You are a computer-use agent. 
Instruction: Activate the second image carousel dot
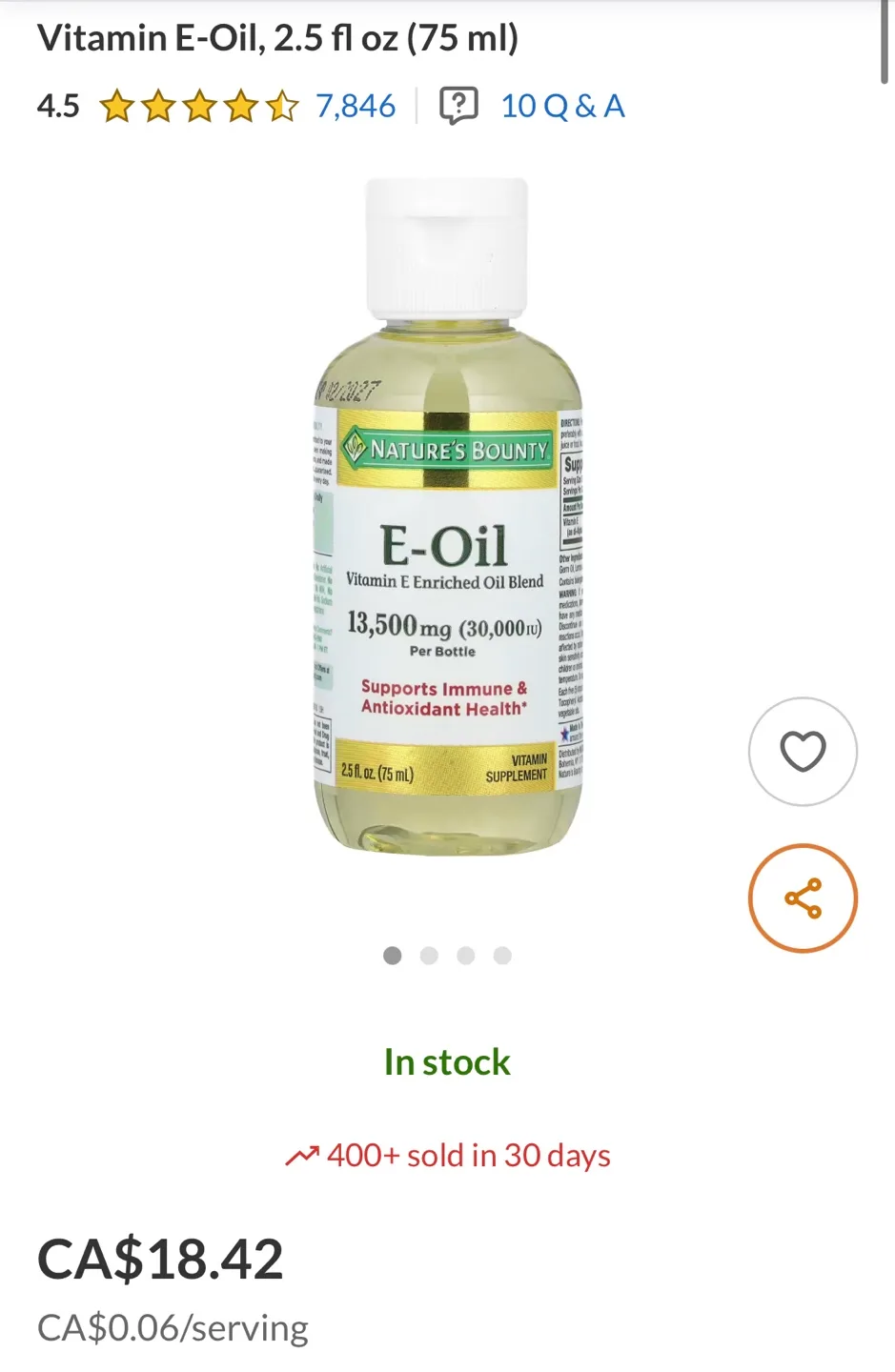(429, 956)
